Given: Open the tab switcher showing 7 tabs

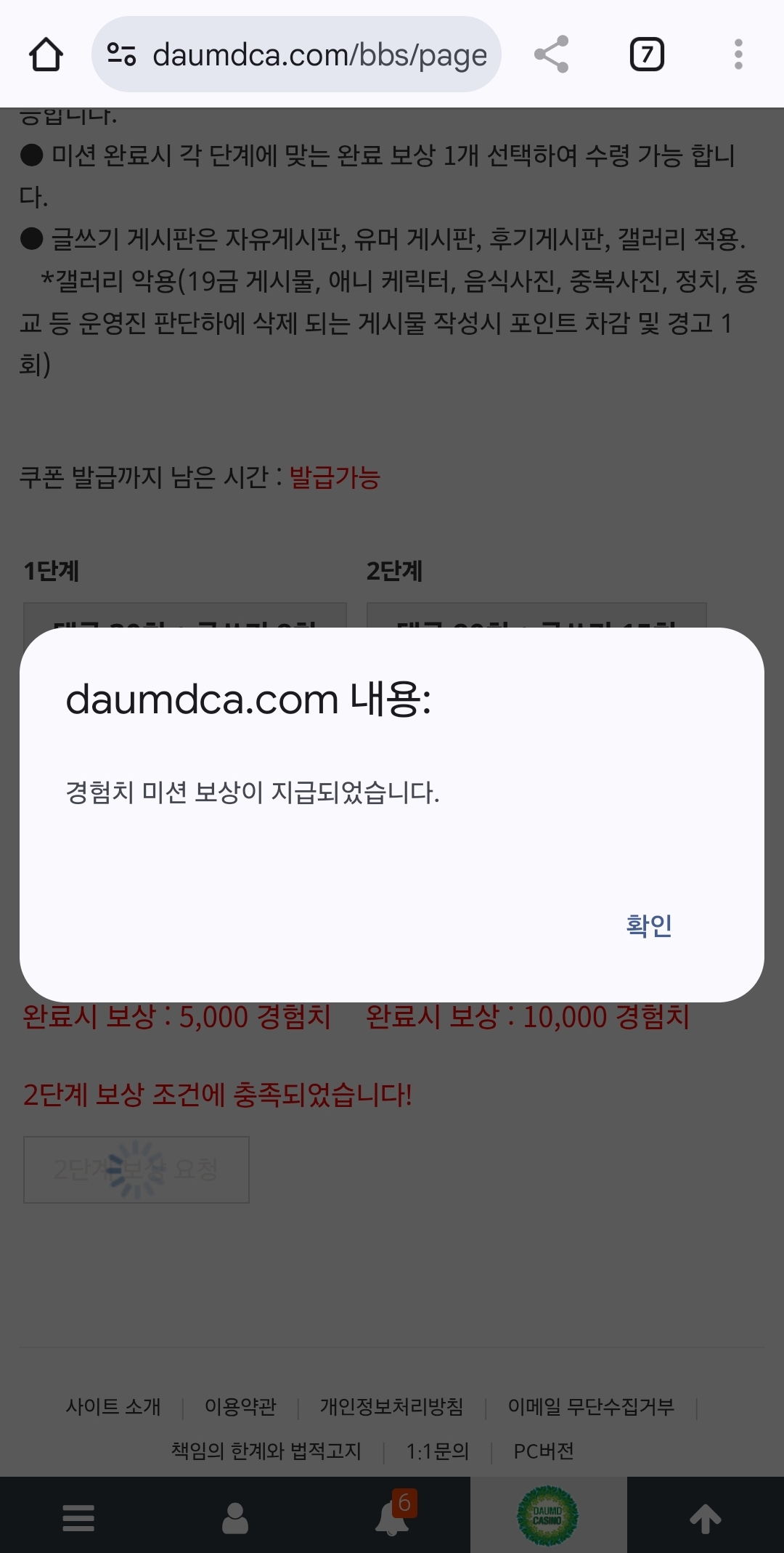Looking at the screenshot, I should click(x=647, y=54).
